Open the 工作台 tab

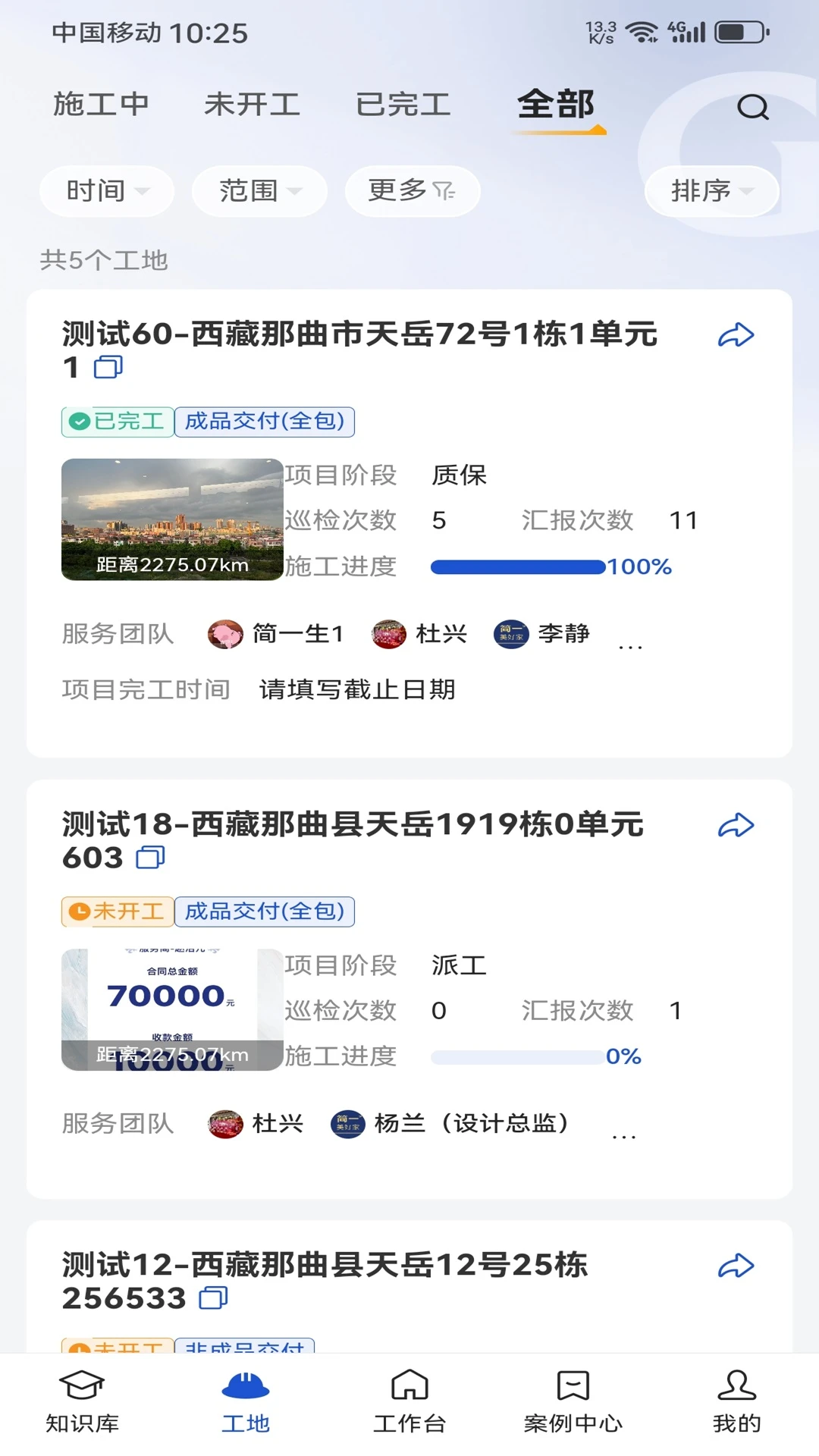click(409, 1401)
